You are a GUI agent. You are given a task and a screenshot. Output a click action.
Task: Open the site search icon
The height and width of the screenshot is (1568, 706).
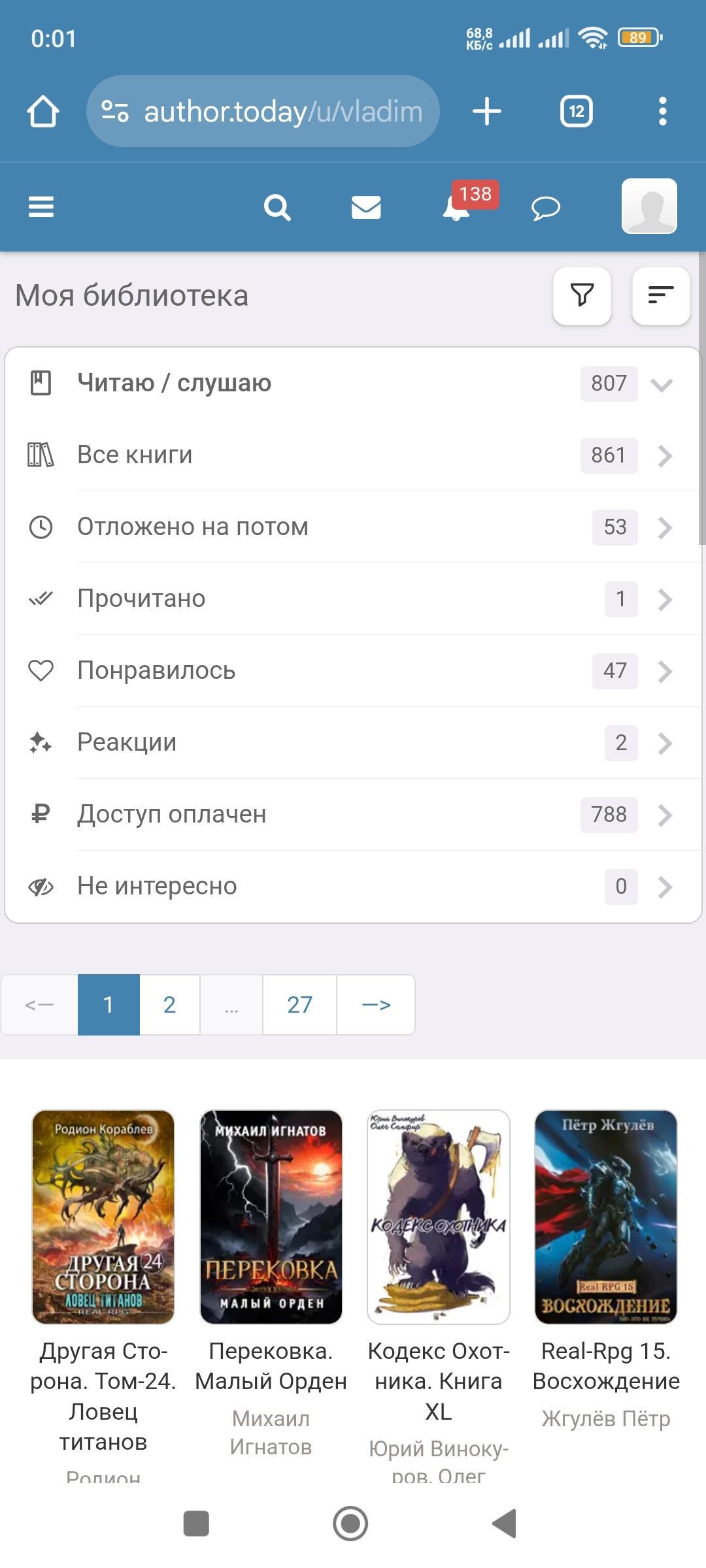tap(277, 208)
